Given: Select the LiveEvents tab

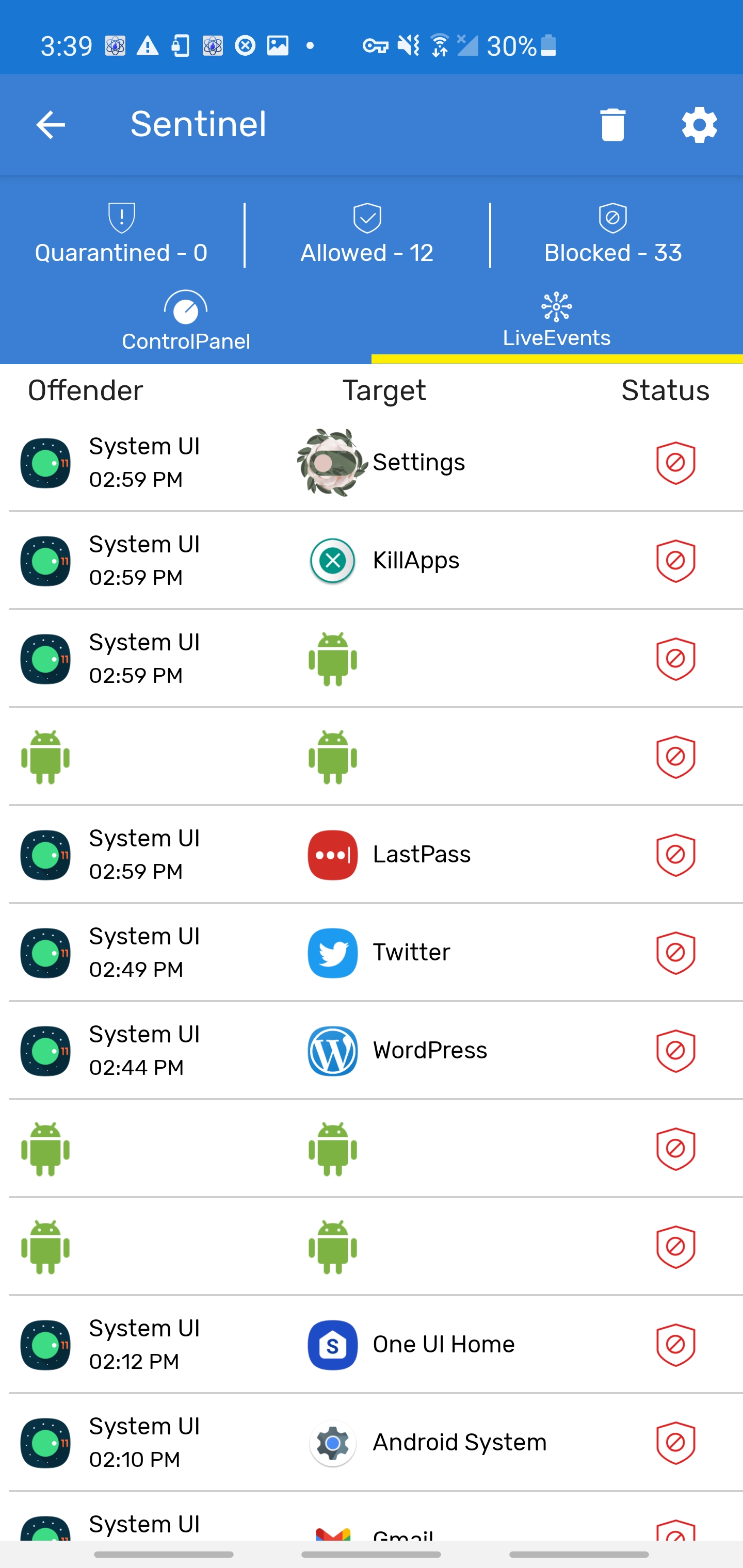Looking at the screenshot, I should pyautogui.click(x=556, y=322).
